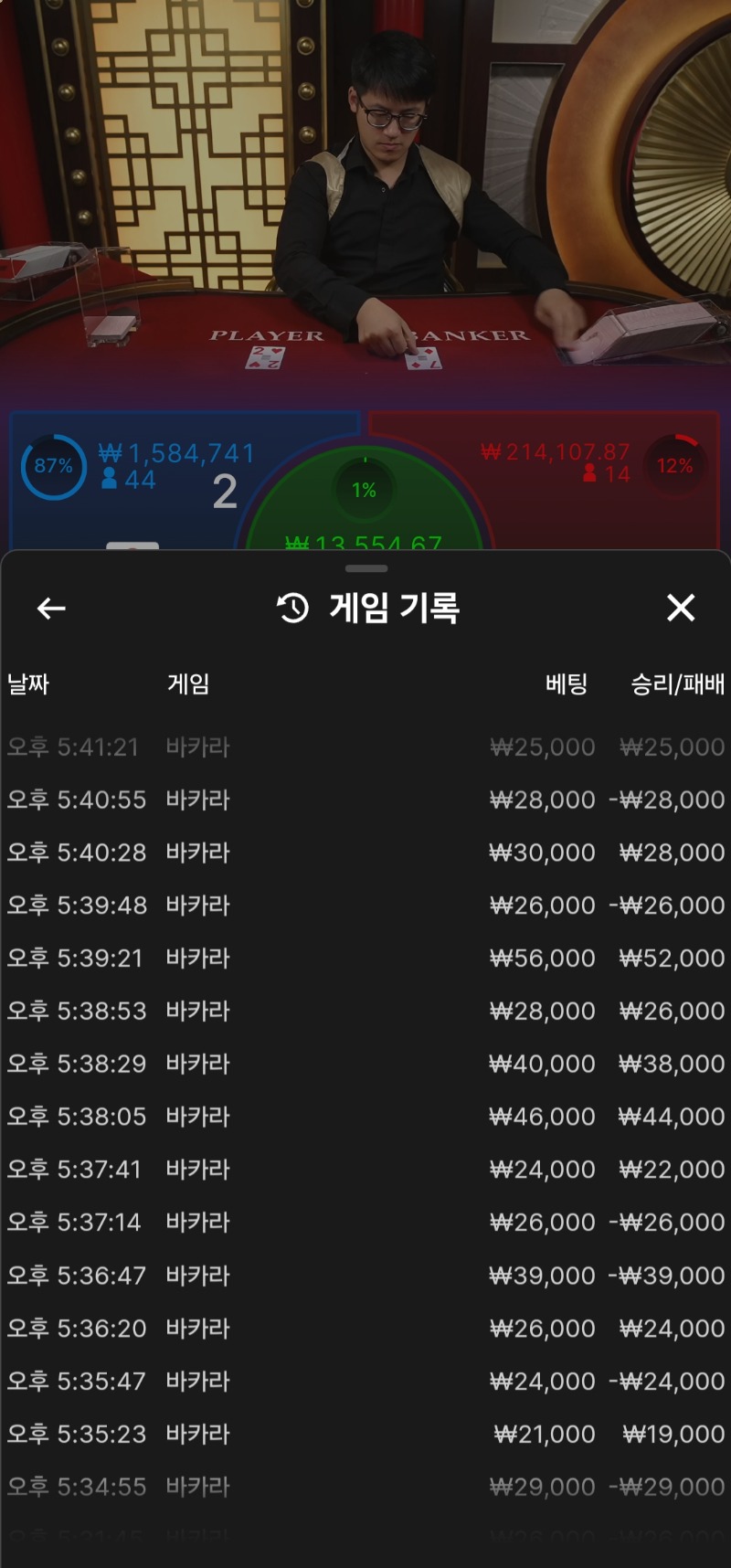Open the 5:35:47 baccarat record
The height and width of the screenshot is (1568, 731).
click(x=365, y=1382)
